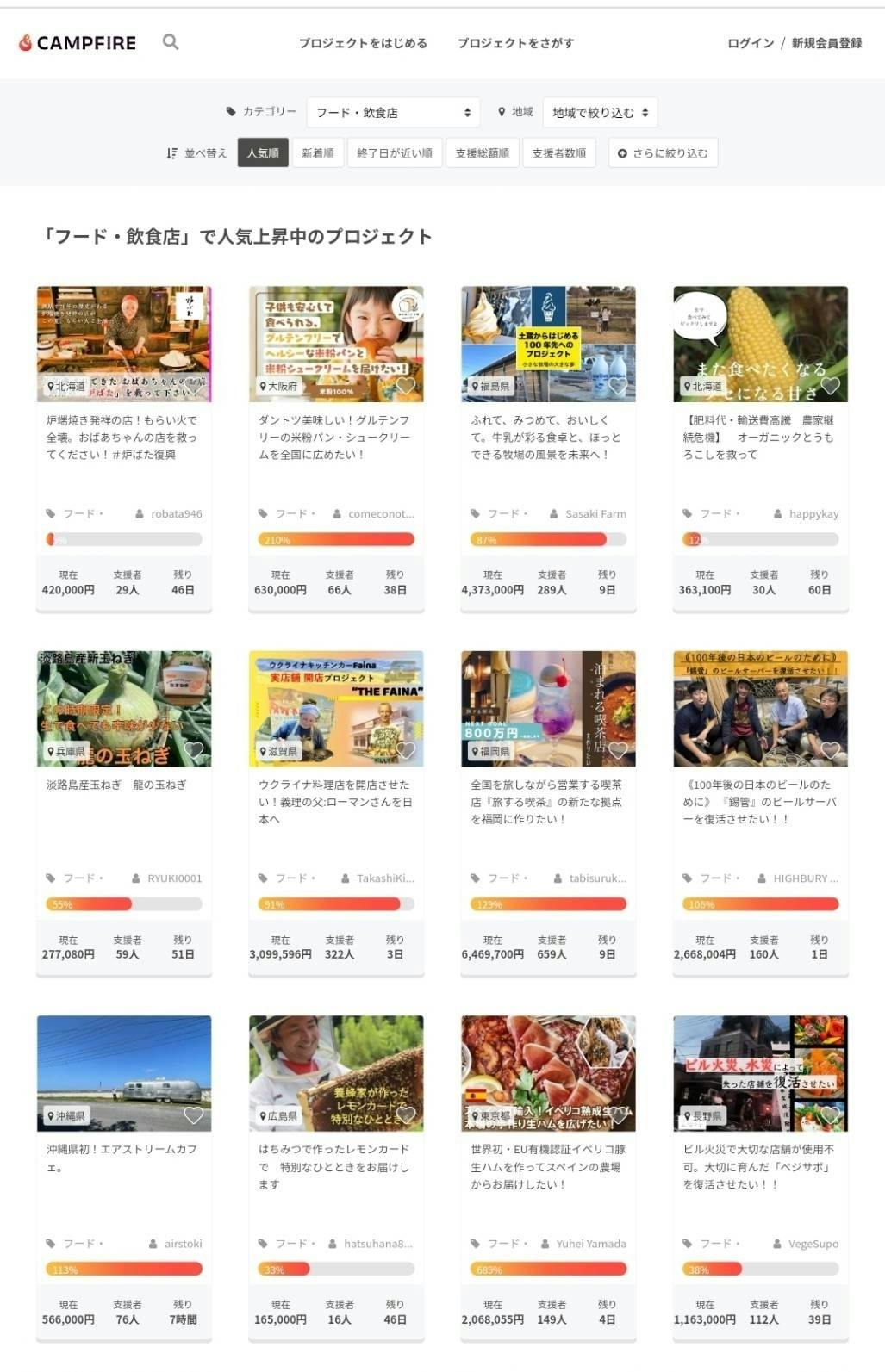
Task: Open the 旅する喫茶 福岡 project
Action: [x=546, y=802]
